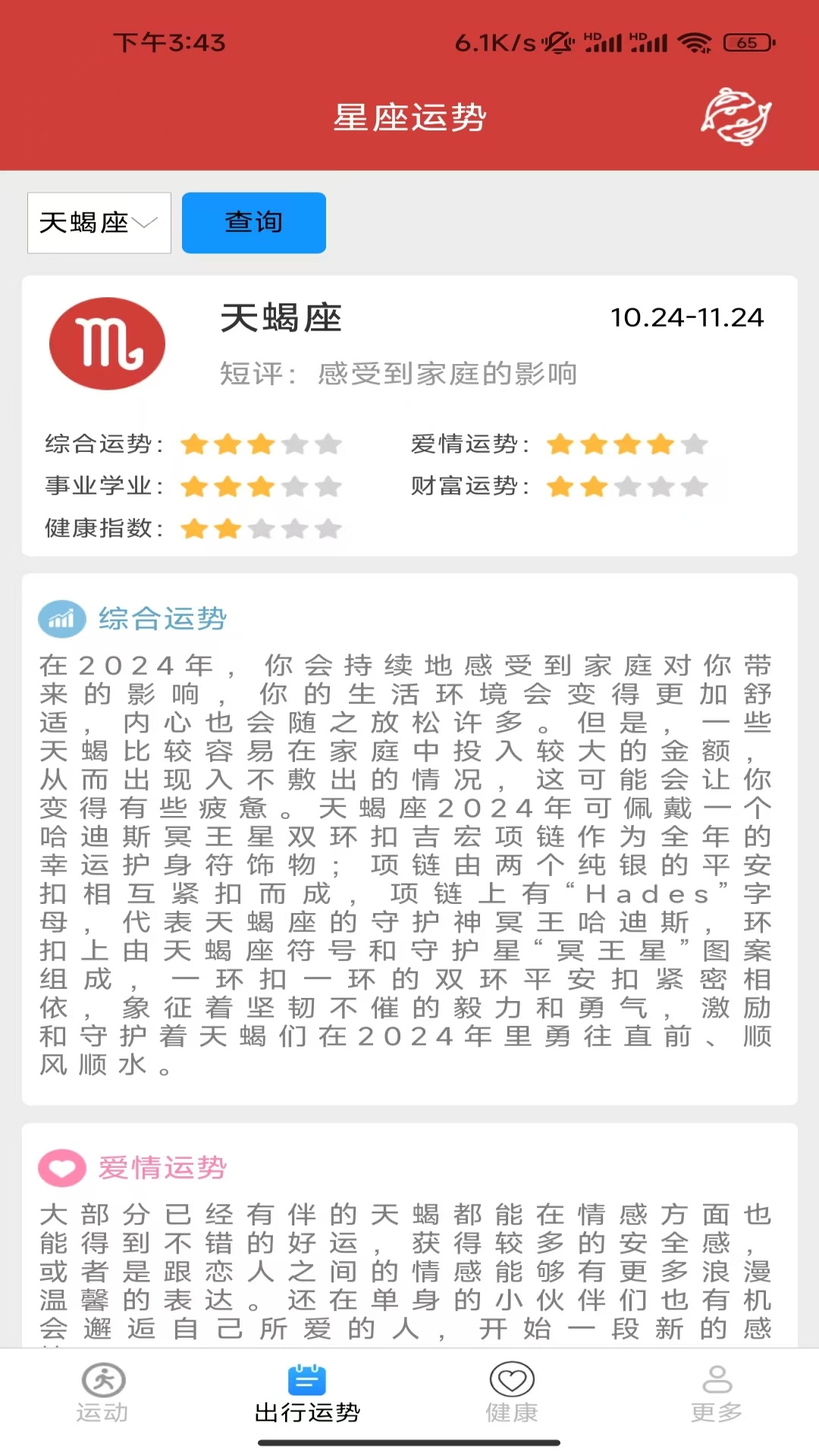This screenshot has width=819, height=1456.
Task: Open the 天蝎座 zodiac selector dropdown
Action: click(99, 222)
